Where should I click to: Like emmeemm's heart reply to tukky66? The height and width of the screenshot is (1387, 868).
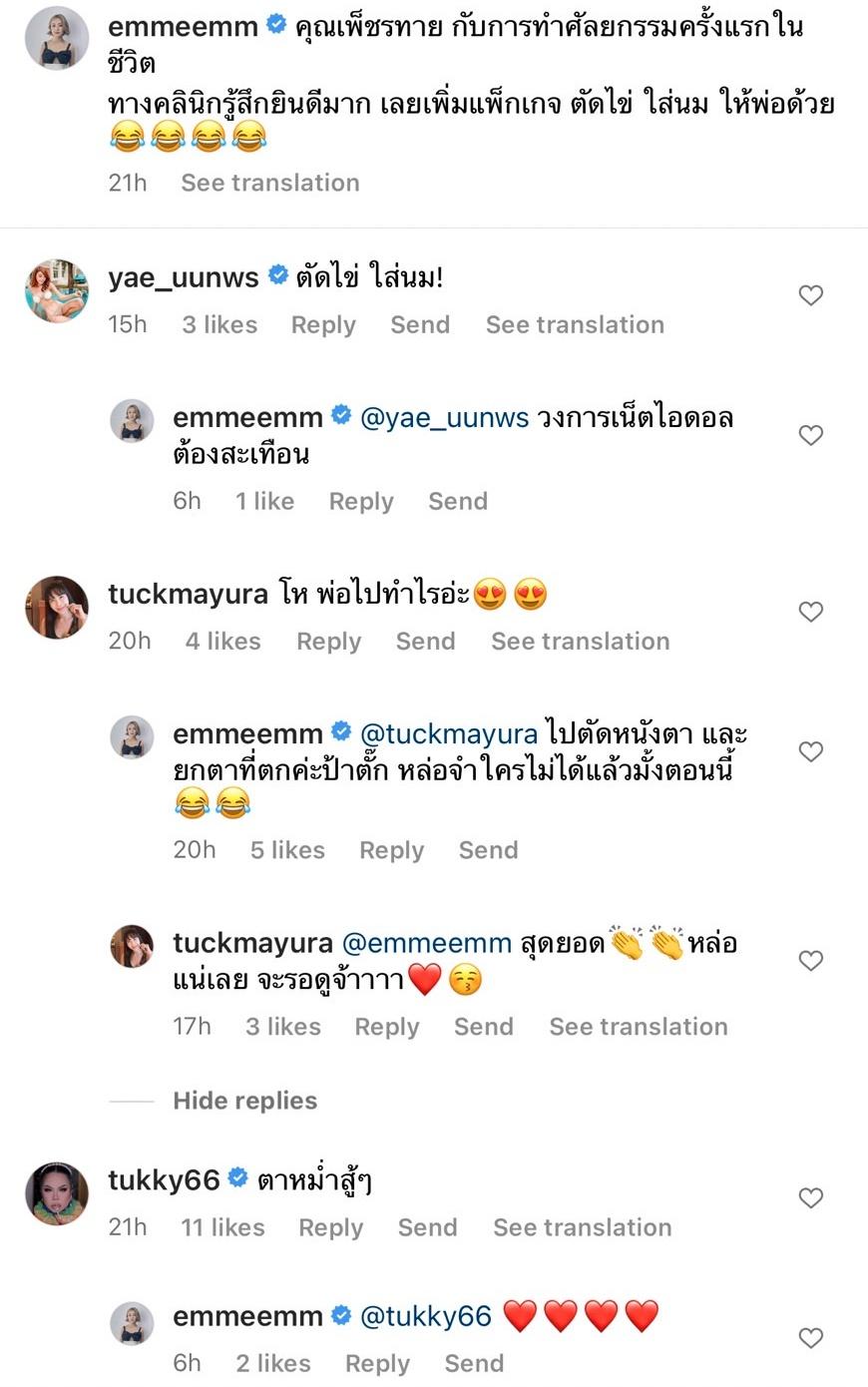[810, 1337]
